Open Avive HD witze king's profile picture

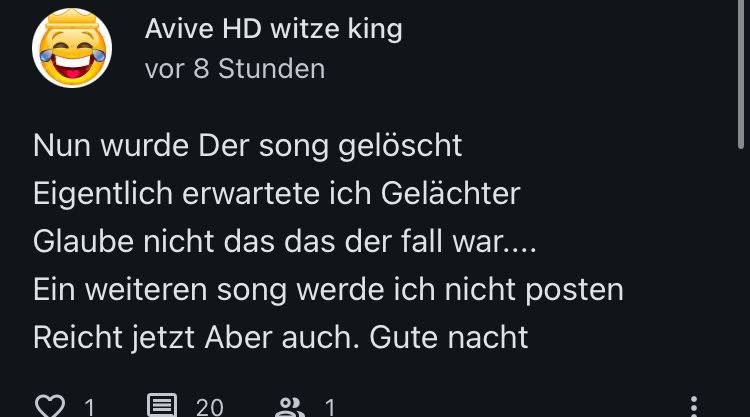[x=72, y=50]
